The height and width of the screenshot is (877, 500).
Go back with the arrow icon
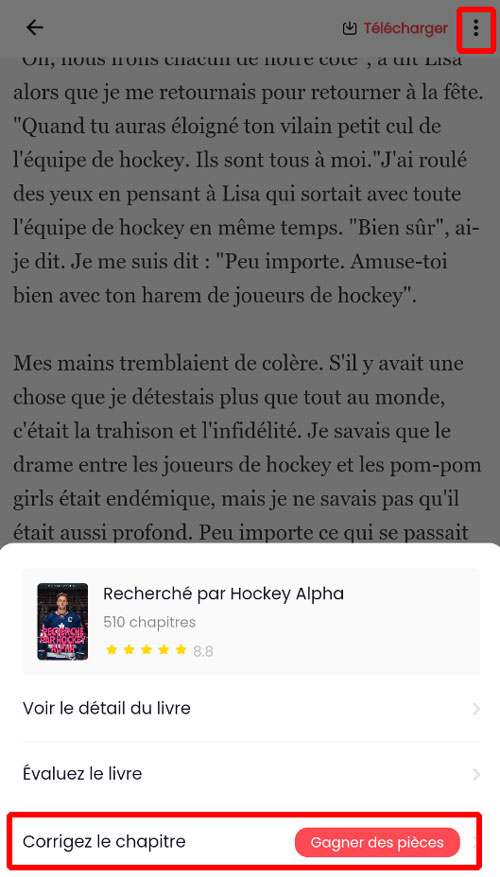pyautogui.click(x=35, y=27)
